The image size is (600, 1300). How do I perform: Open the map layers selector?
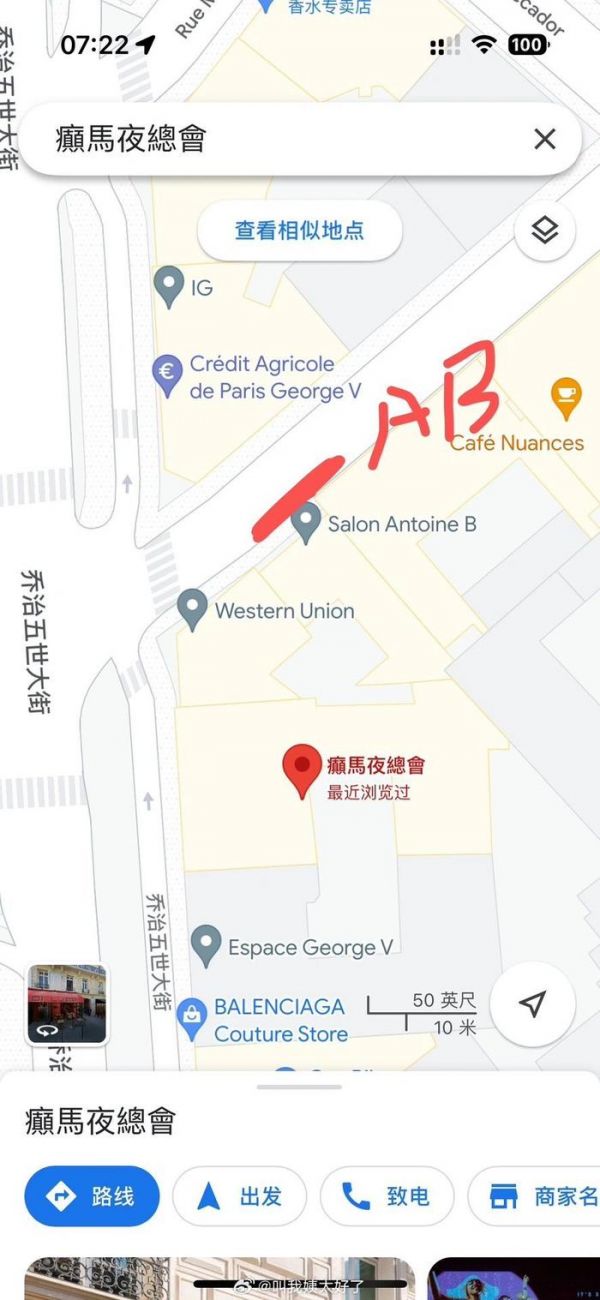[x=544, y=231]
